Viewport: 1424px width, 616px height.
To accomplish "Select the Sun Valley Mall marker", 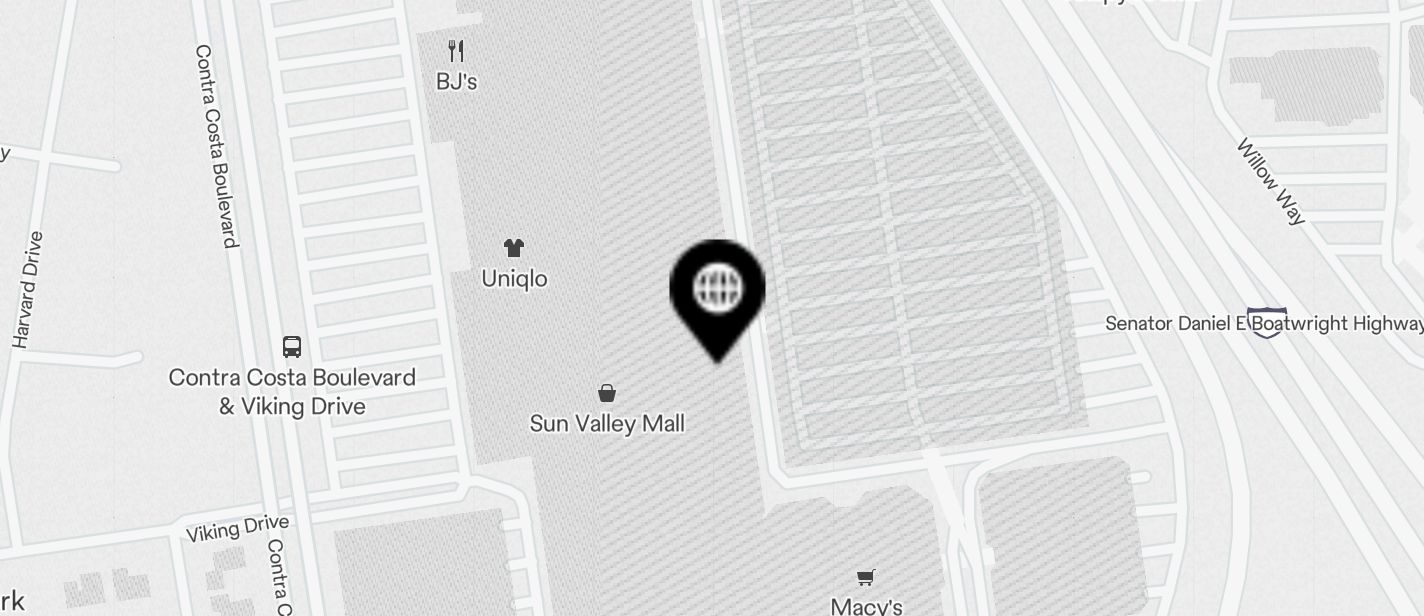I will pos(607,393).
